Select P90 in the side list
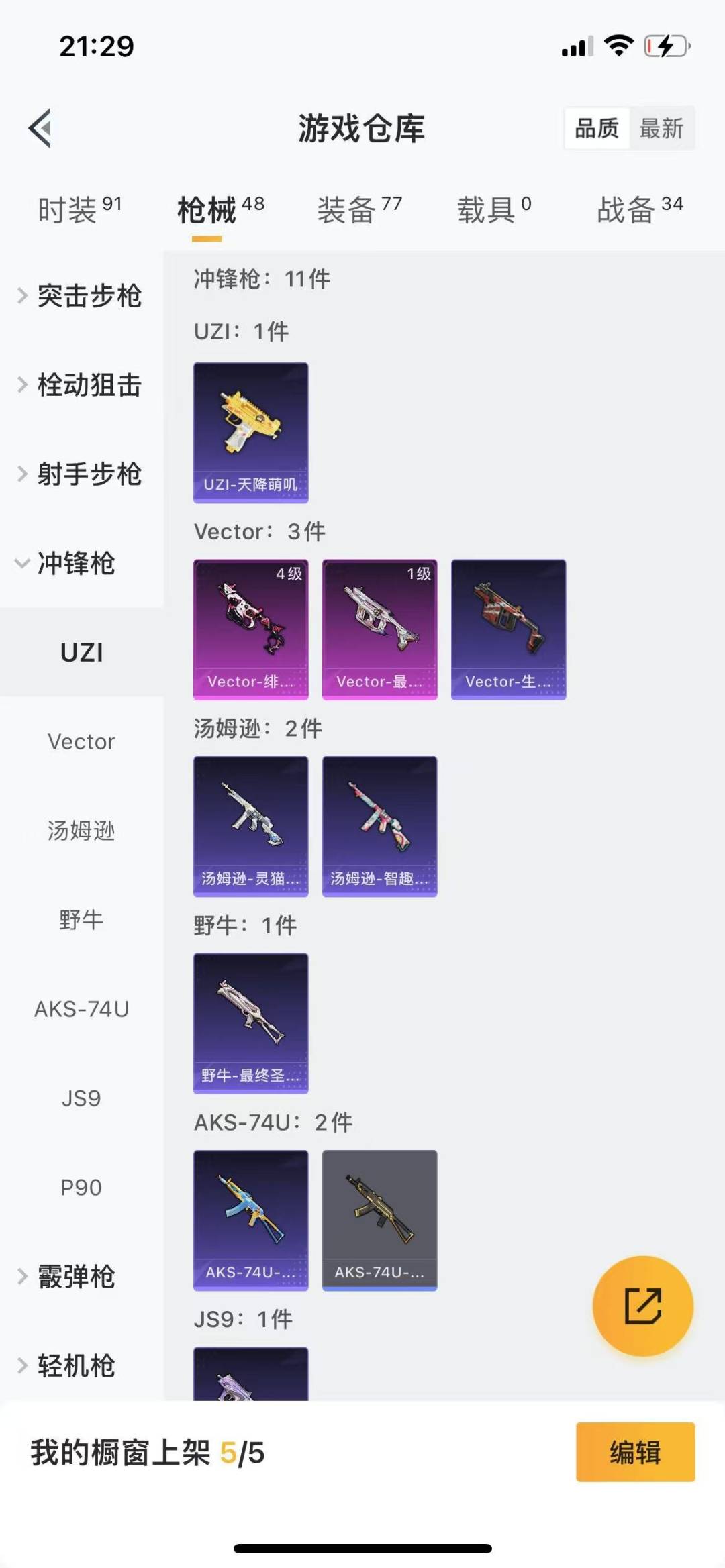 click(81, 1188)
